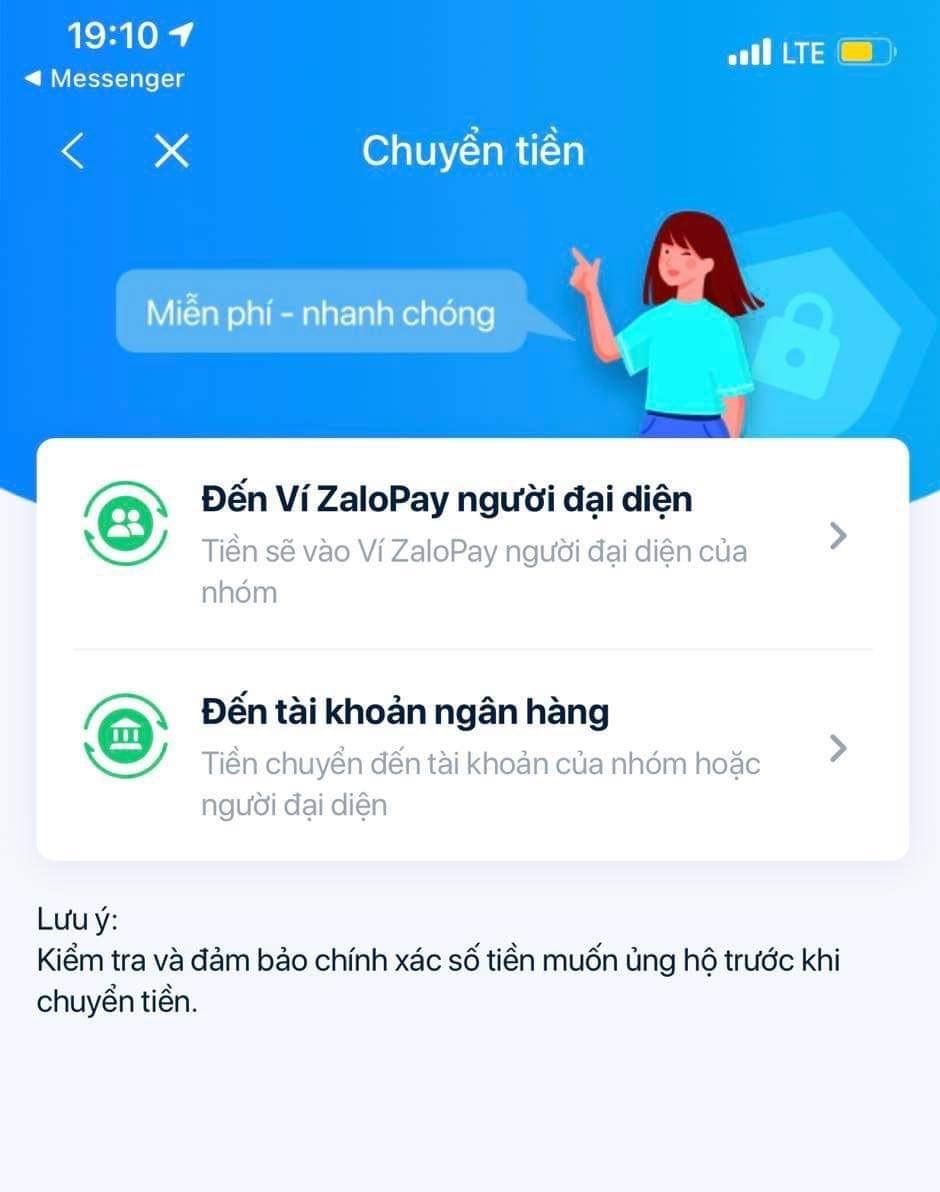Return to Messenger via status bar link
Image resolution: width=940 pixels, height=1192 pixels.
point(105,79)
